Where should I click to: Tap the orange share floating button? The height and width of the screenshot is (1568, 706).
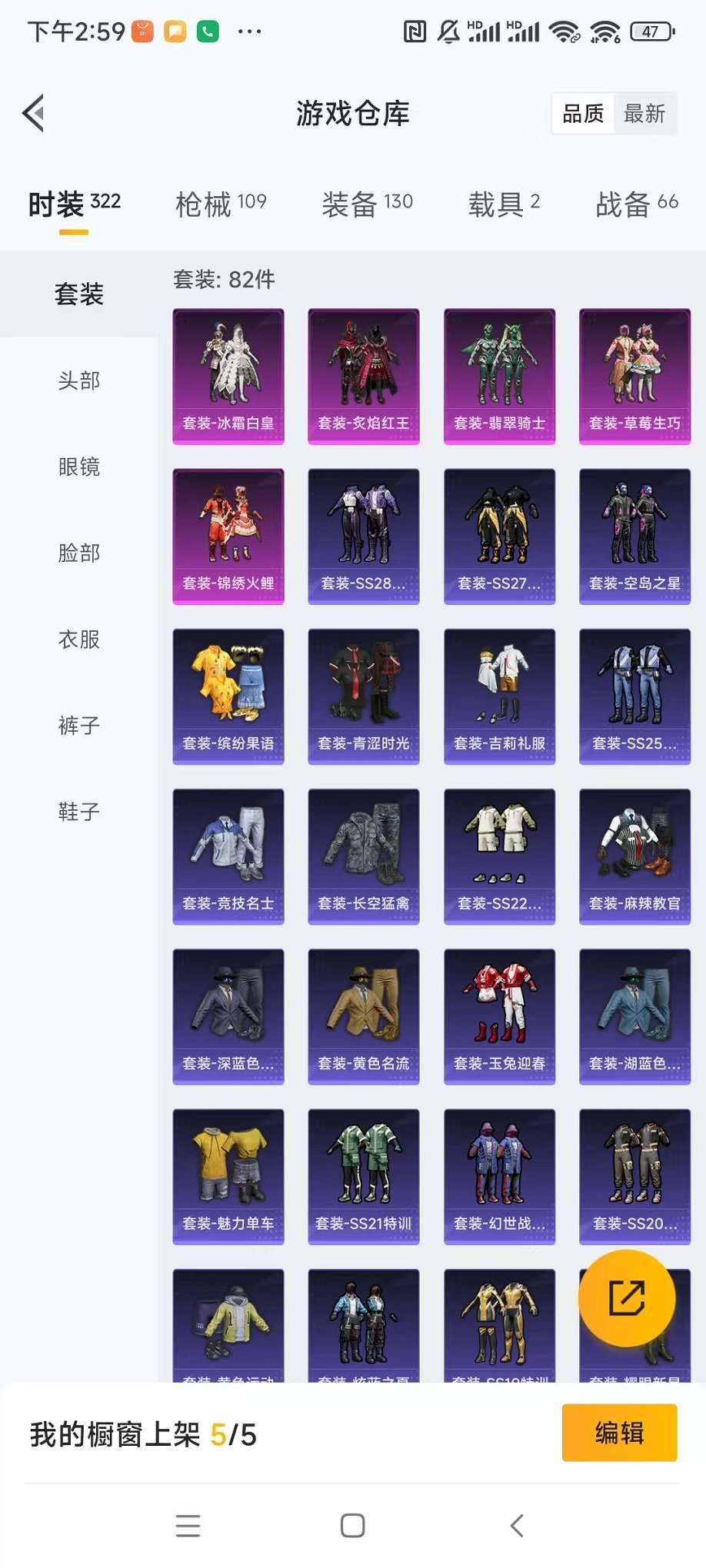(626, 1298)
